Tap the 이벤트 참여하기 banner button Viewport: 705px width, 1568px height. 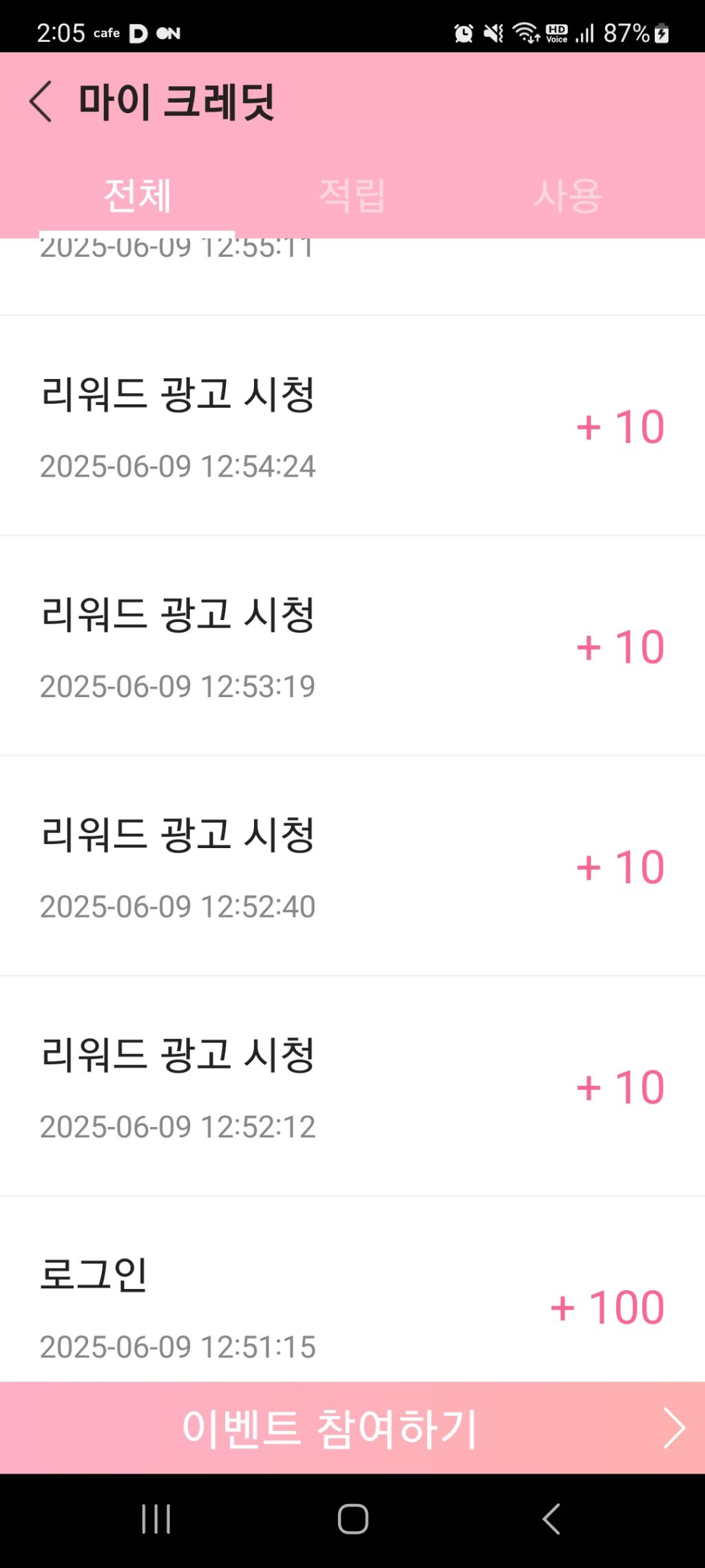[352, 1427]
